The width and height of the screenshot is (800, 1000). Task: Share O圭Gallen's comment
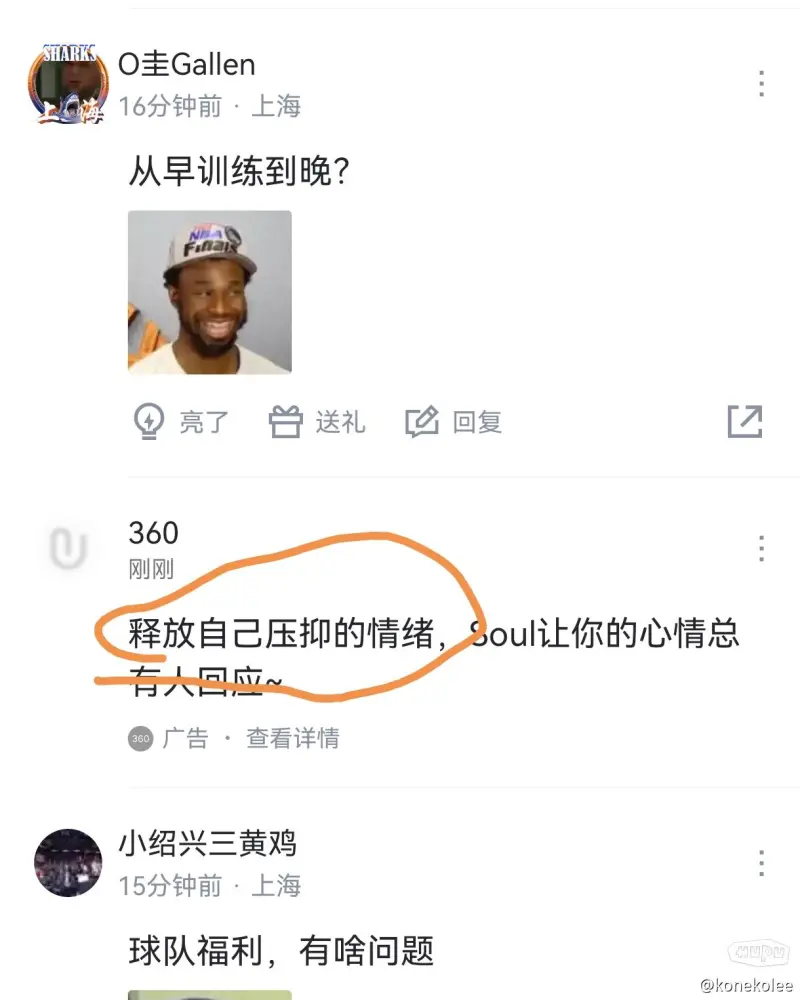745,422
